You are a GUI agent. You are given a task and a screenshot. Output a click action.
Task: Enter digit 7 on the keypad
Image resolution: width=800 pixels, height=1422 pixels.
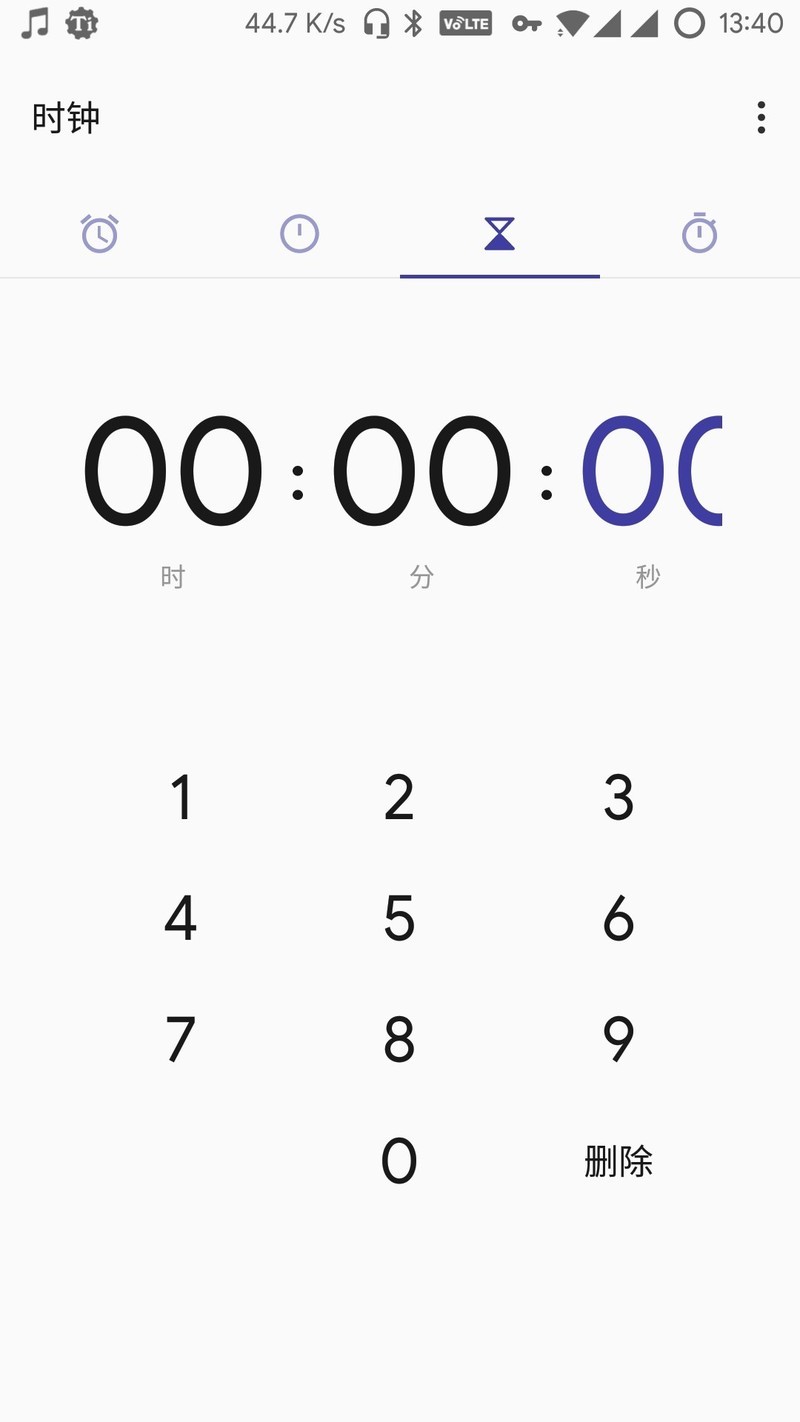tap(181, 1040)
